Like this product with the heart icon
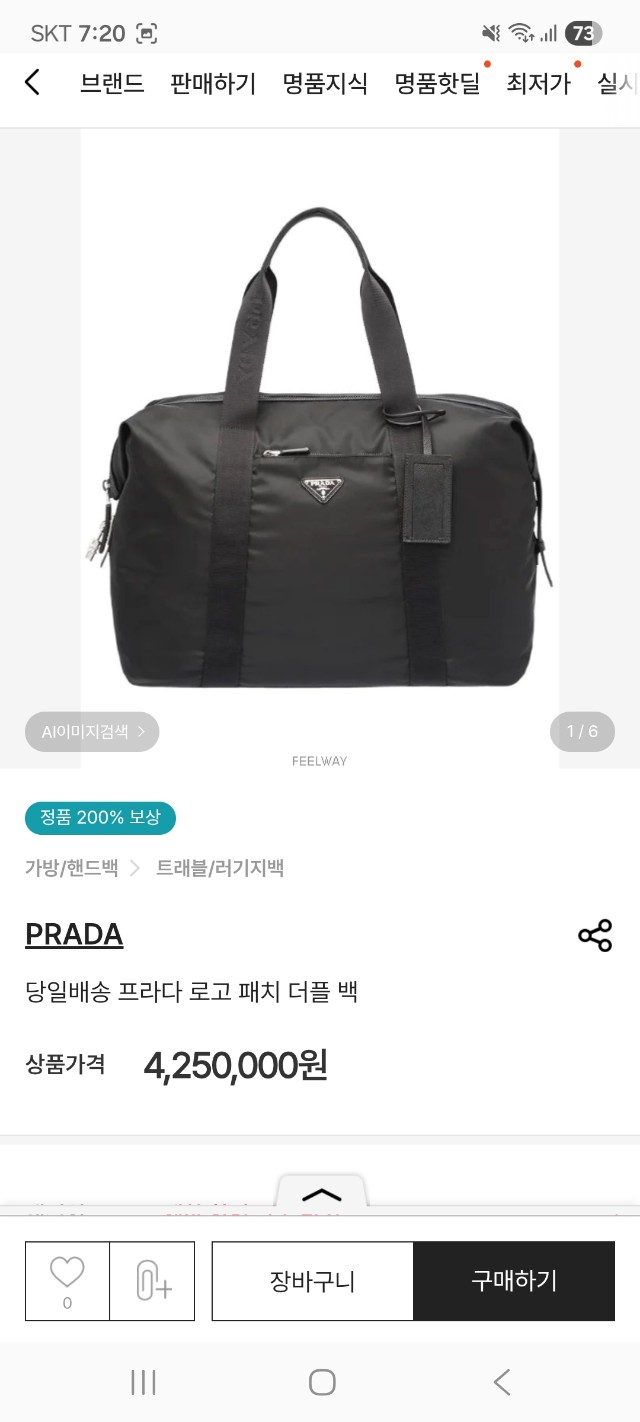 tap(67, 1280)
